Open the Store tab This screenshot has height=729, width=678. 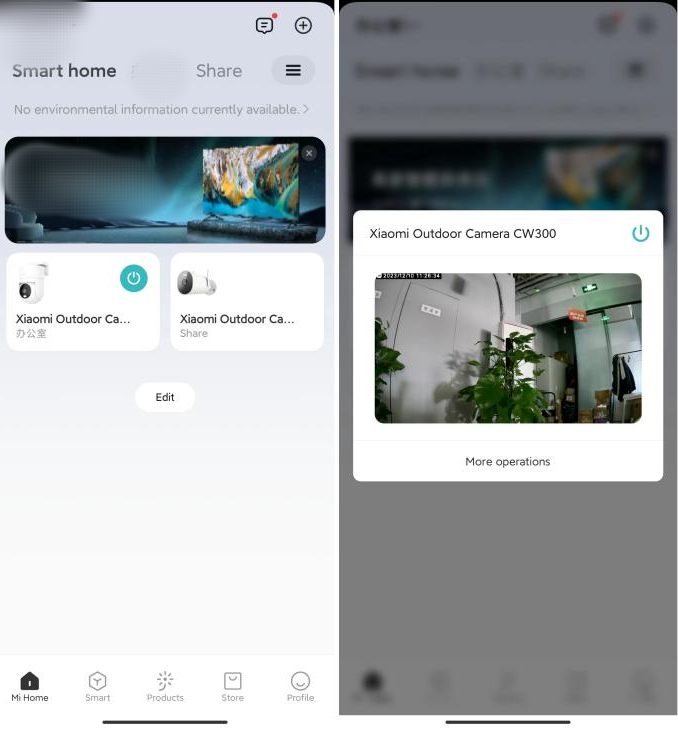232,687
